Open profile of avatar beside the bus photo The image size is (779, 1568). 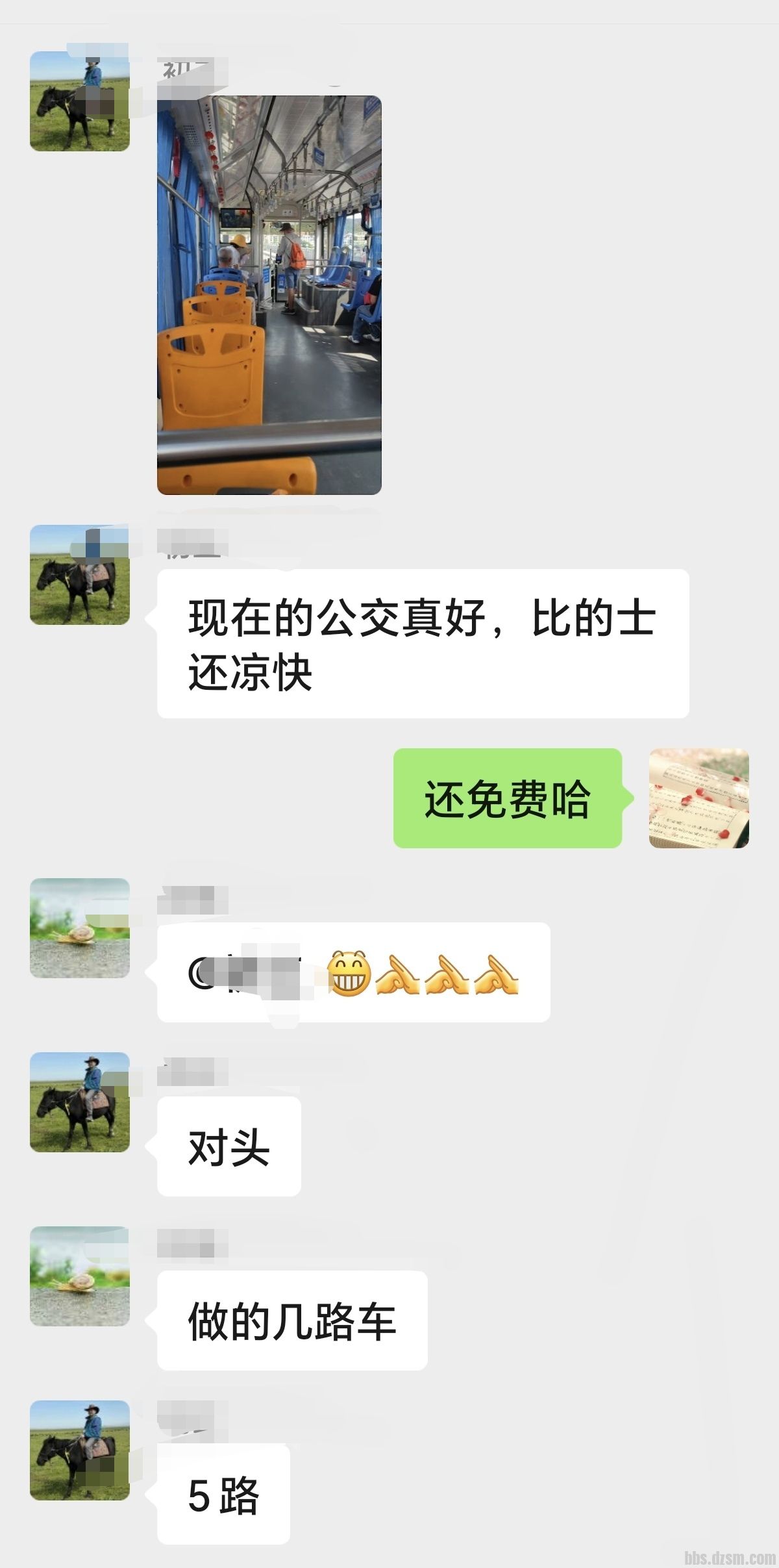tap(80, 101)
